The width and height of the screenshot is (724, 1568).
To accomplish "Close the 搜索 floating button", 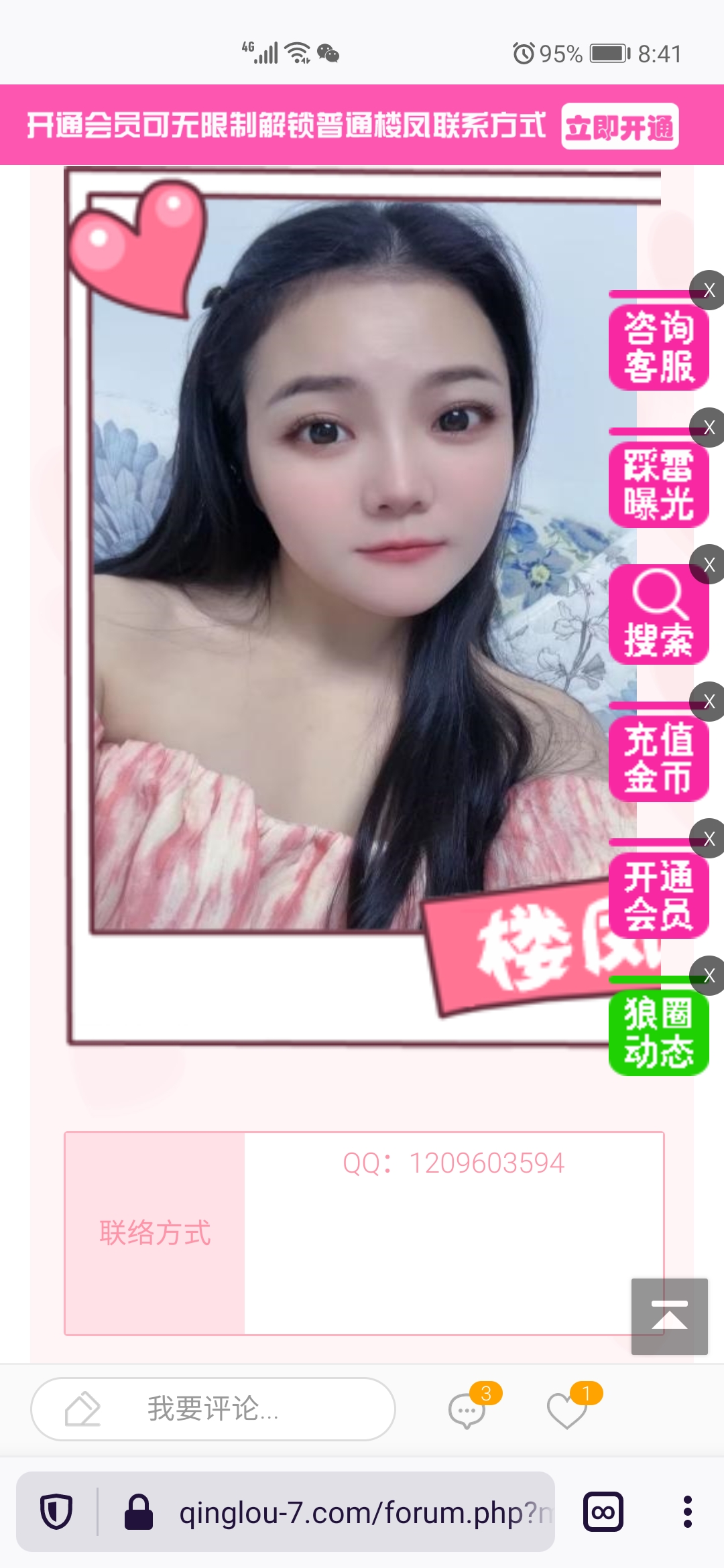I will [709, 565].
